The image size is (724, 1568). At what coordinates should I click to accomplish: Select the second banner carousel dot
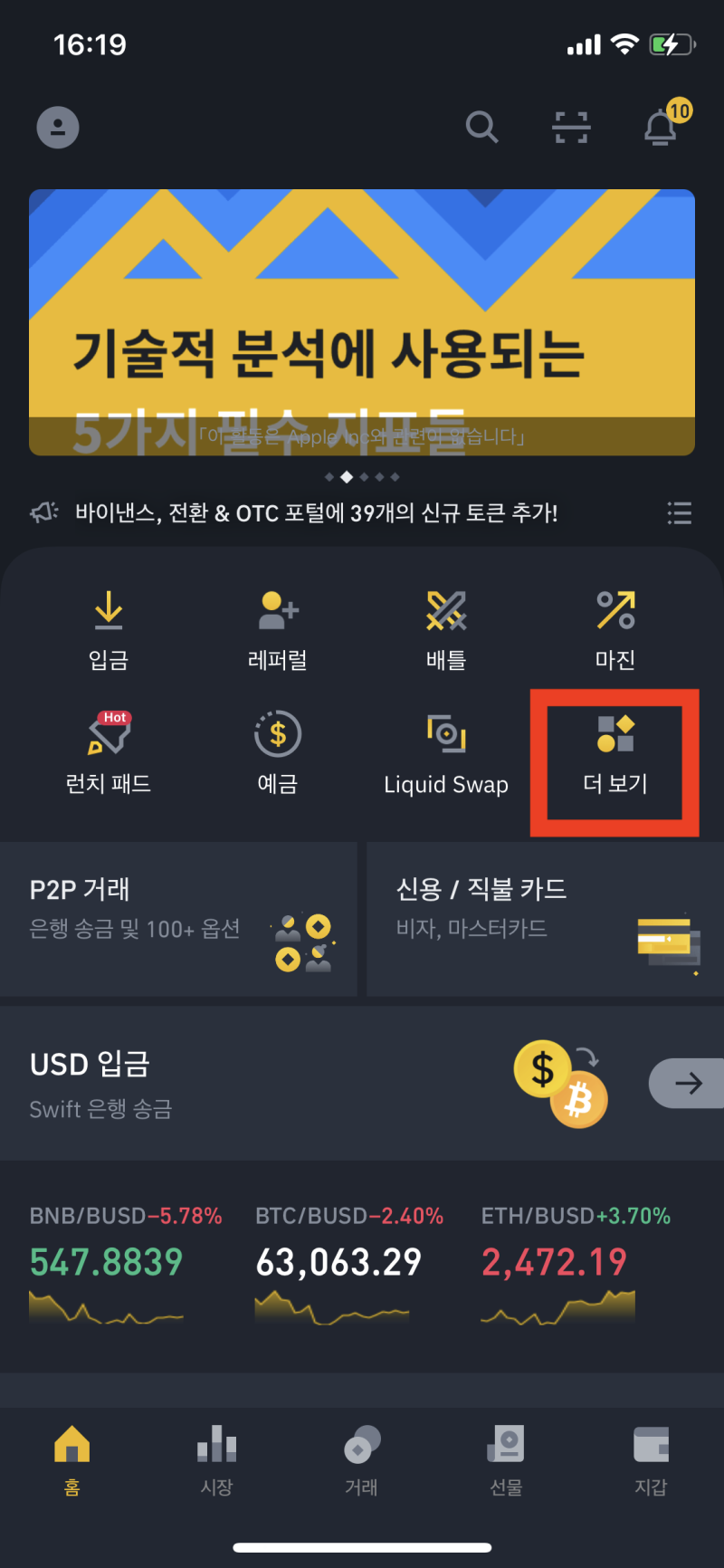[x=346, y=476]
